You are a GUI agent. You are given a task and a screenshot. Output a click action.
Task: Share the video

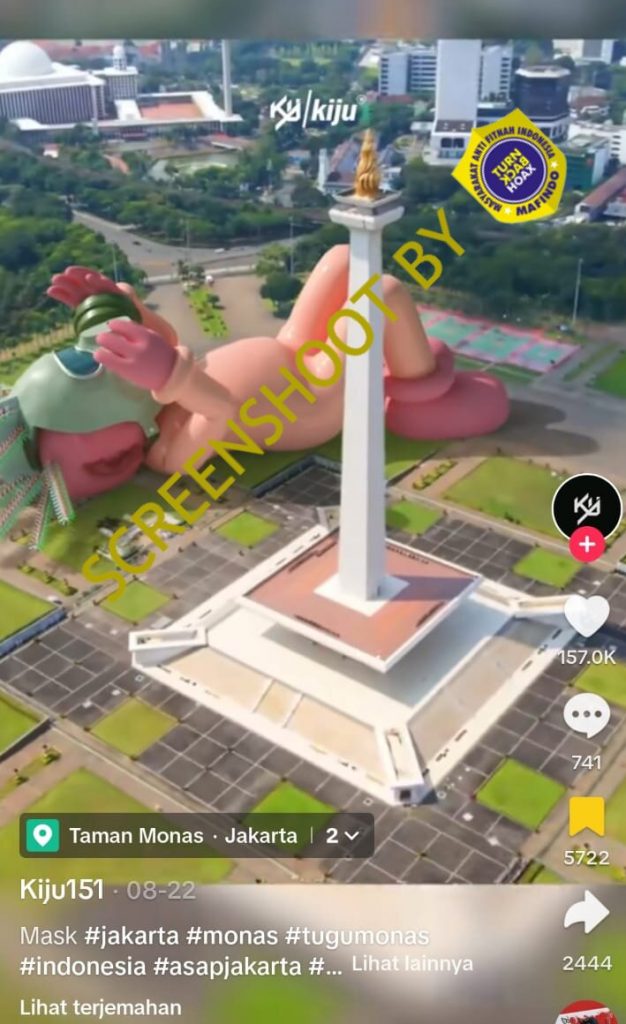coord(586,912)
